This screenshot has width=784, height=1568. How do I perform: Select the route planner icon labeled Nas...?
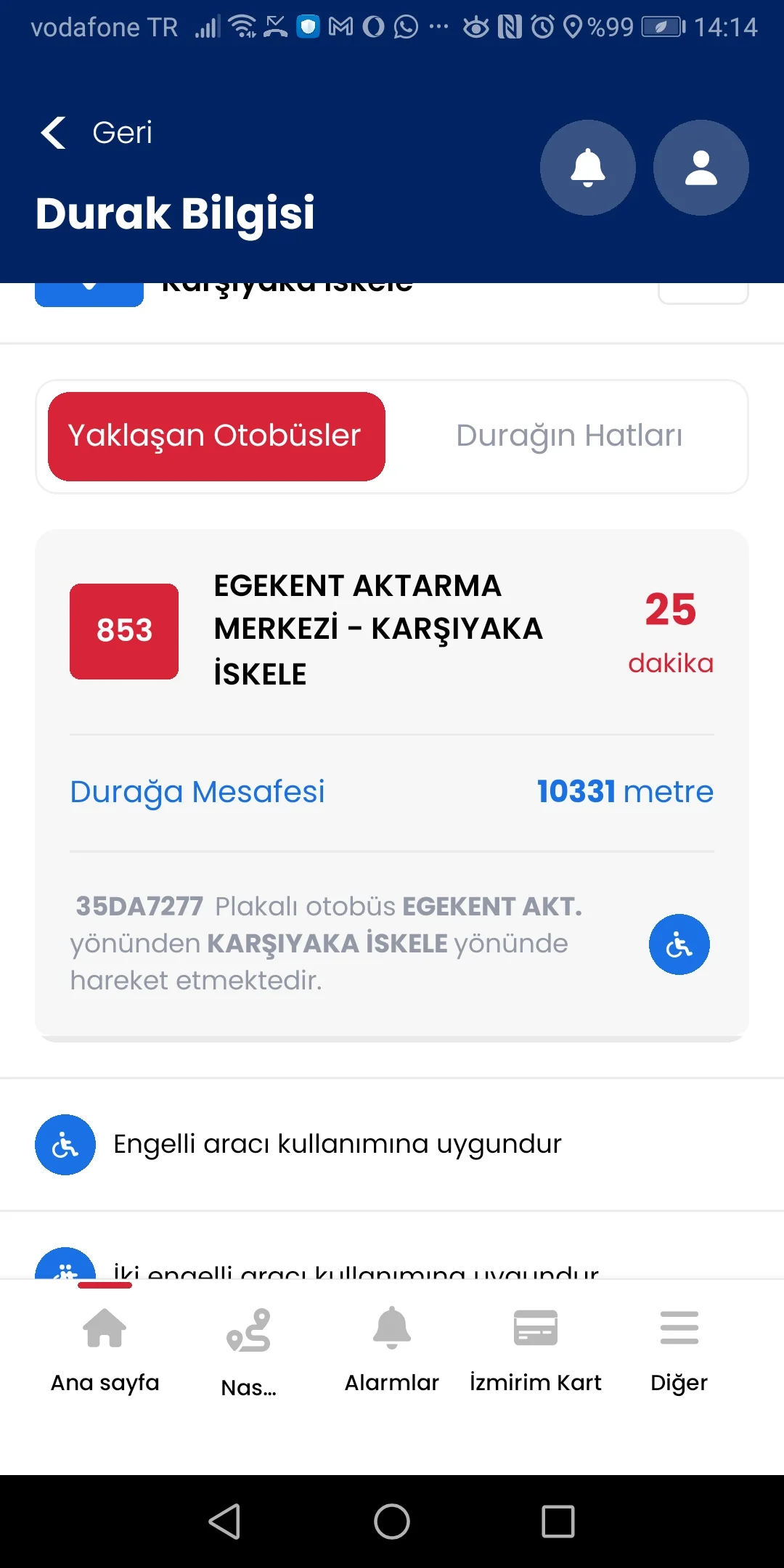[x=249, y=1329]
